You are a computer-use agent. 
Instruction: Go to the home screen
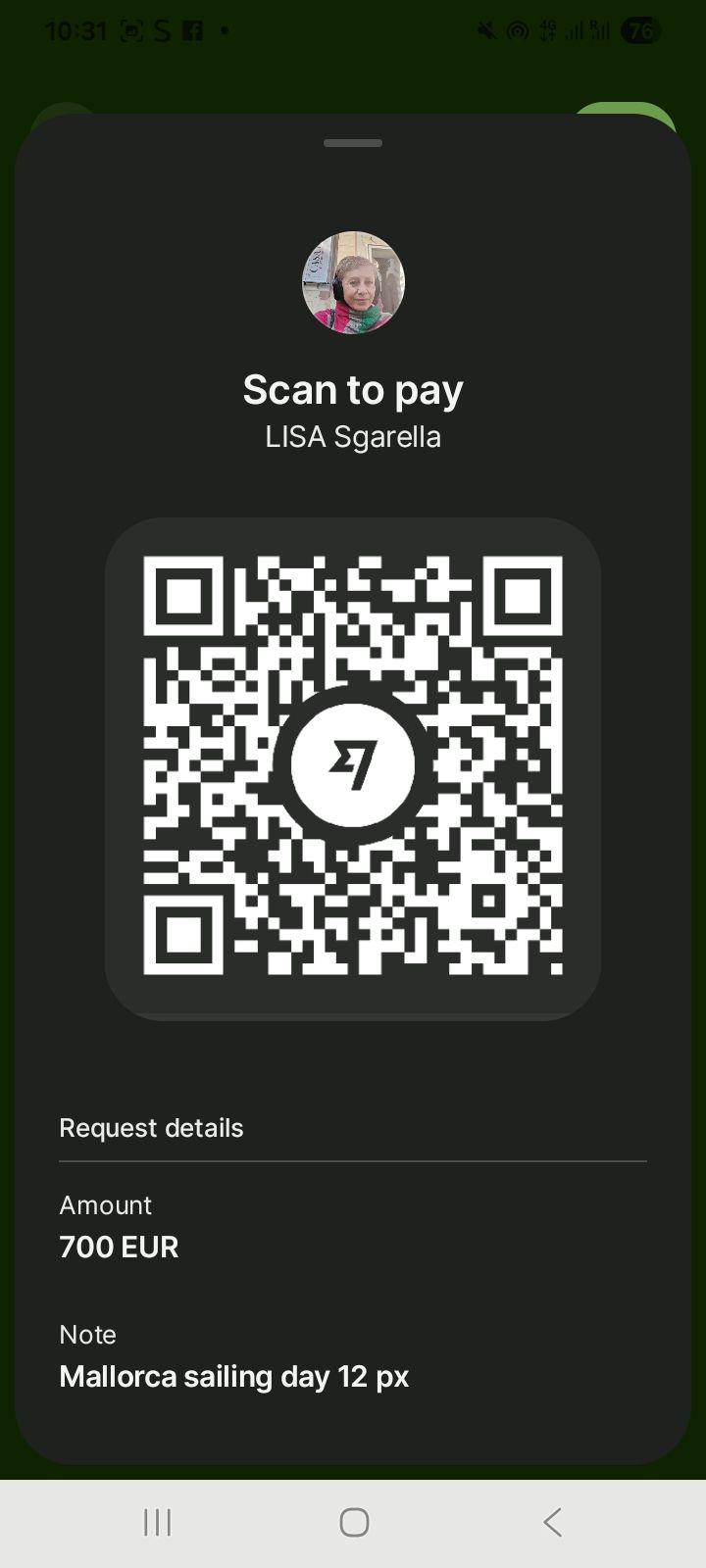[x=354, y=1522]
